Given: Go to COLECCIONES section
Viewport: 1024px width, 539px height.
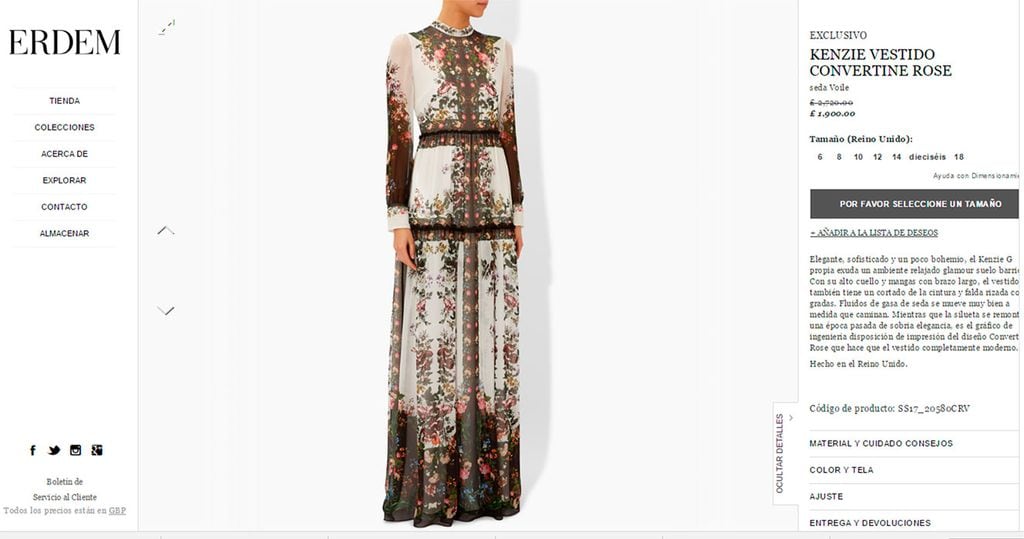Looking at the screenshot, I should (64, 128).
